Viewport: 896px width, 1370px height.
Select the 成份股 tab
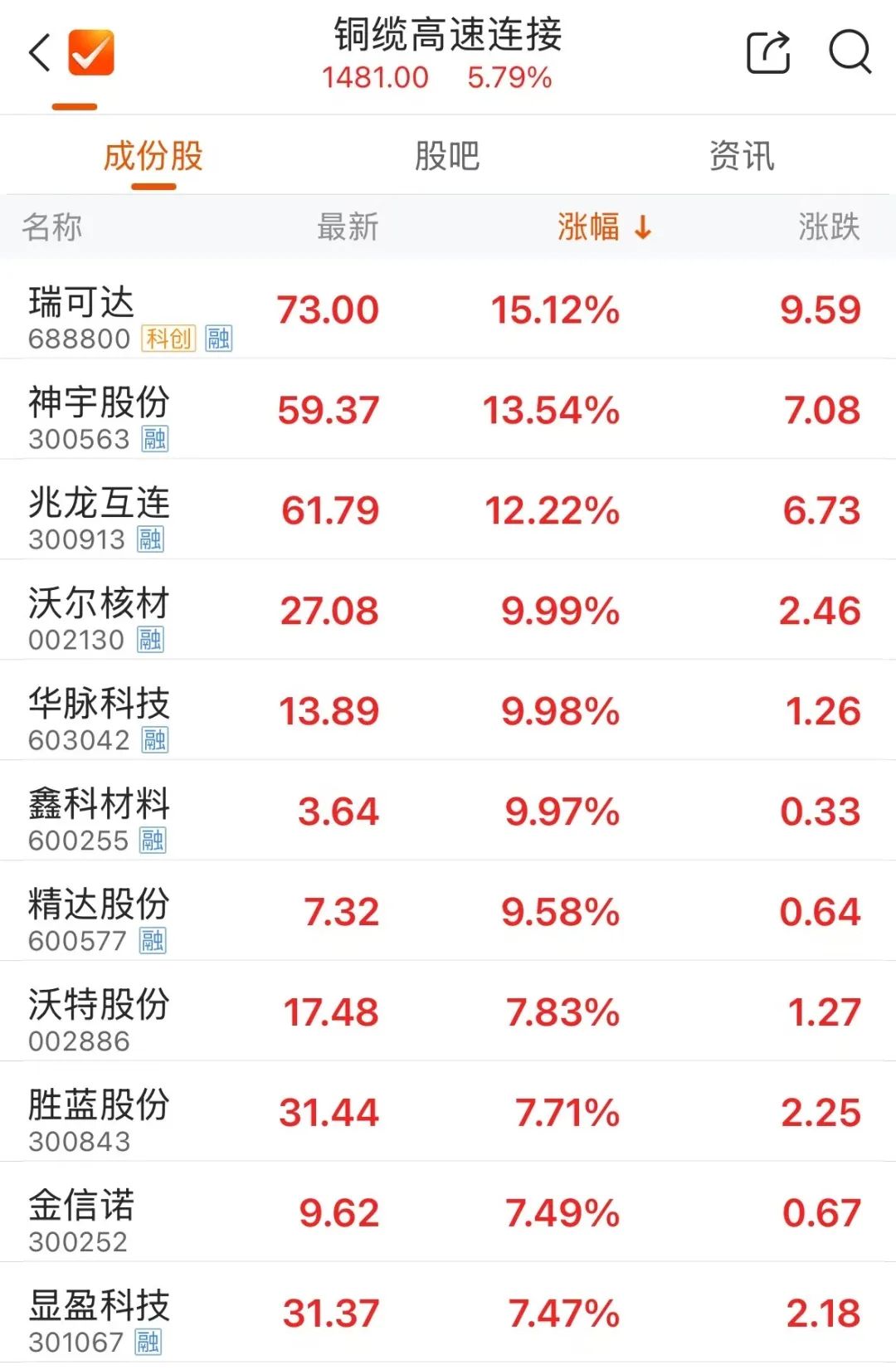tap(153, 156)
